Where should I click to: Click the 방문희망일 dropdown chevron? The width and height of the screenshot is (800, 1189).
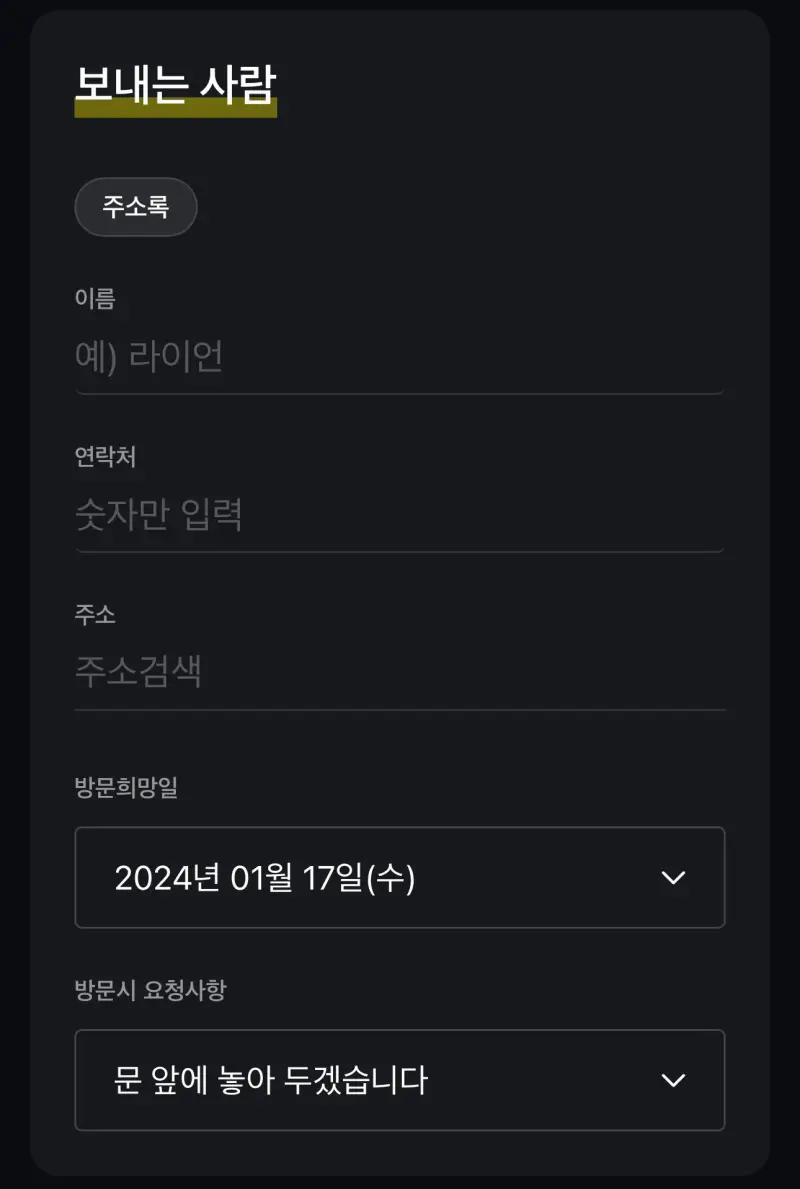click(x=672, y=878)
